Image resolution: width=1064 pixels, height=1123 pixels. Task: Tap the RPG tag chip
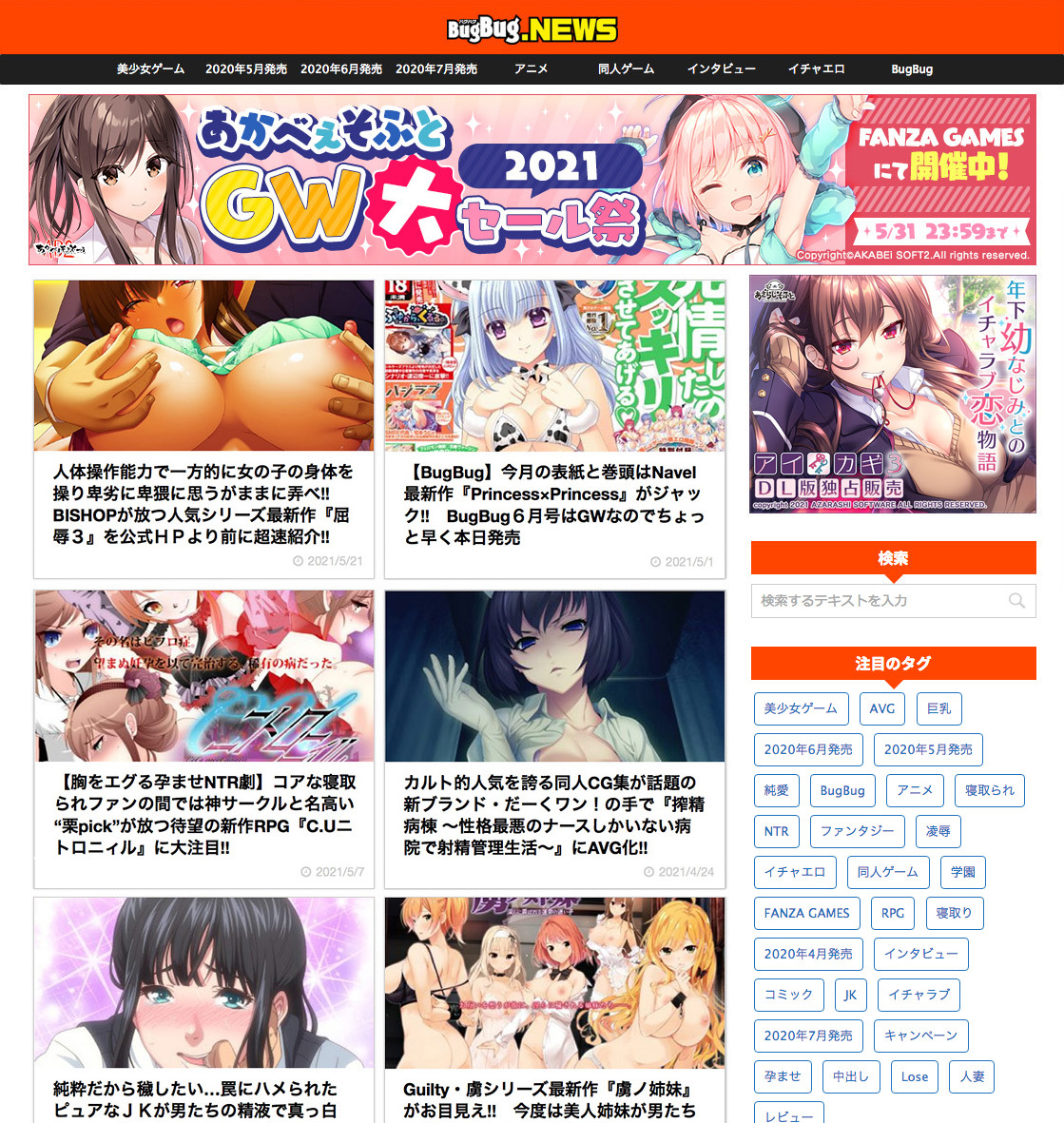tap(893, 913)
